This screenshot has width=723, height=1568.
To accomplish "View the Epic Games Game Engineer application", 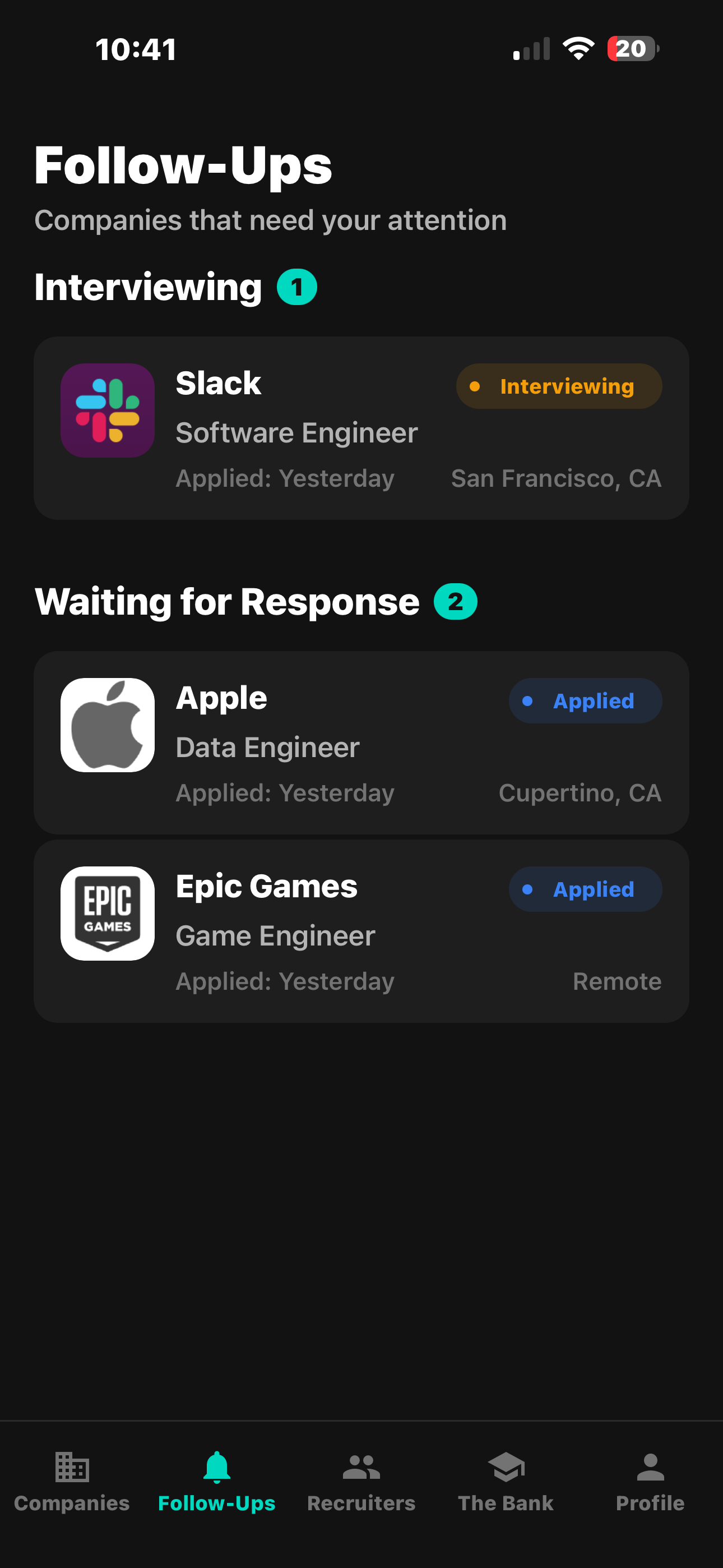I will coord(361,931).
